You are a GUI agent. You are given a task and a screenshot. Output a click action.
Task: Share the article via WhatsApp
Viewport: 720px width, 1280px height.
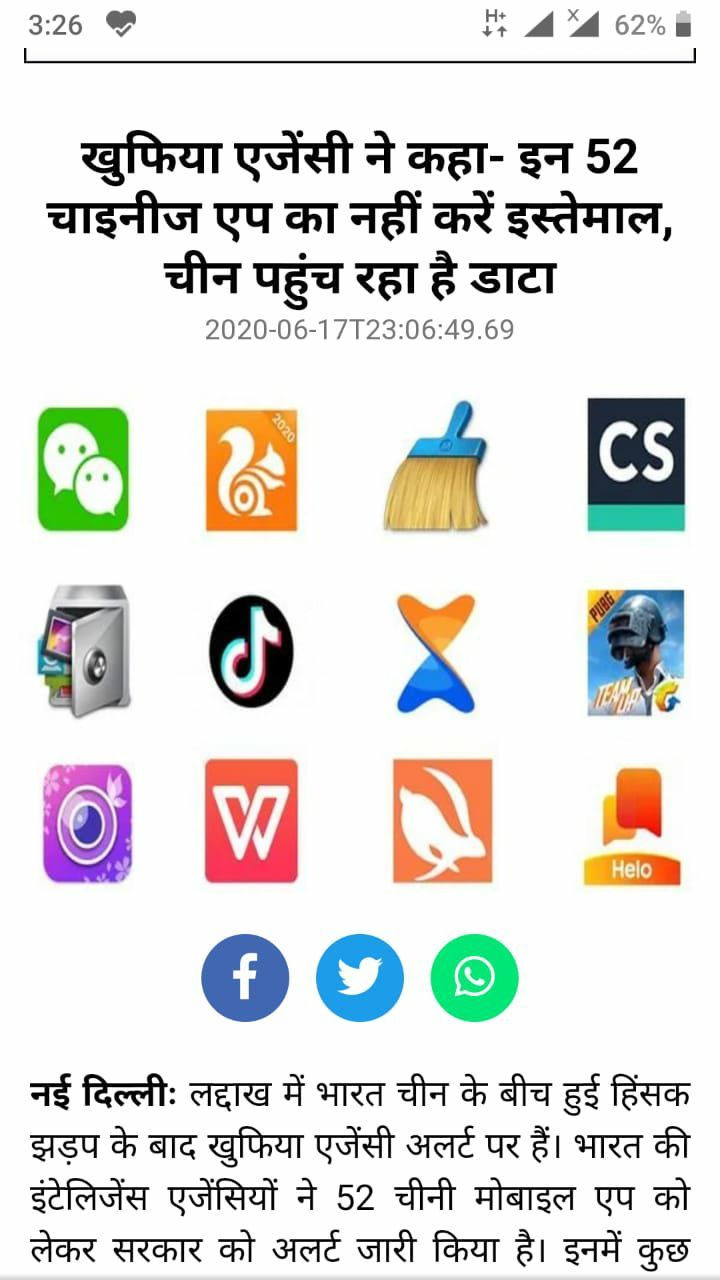tap(474, 977)
